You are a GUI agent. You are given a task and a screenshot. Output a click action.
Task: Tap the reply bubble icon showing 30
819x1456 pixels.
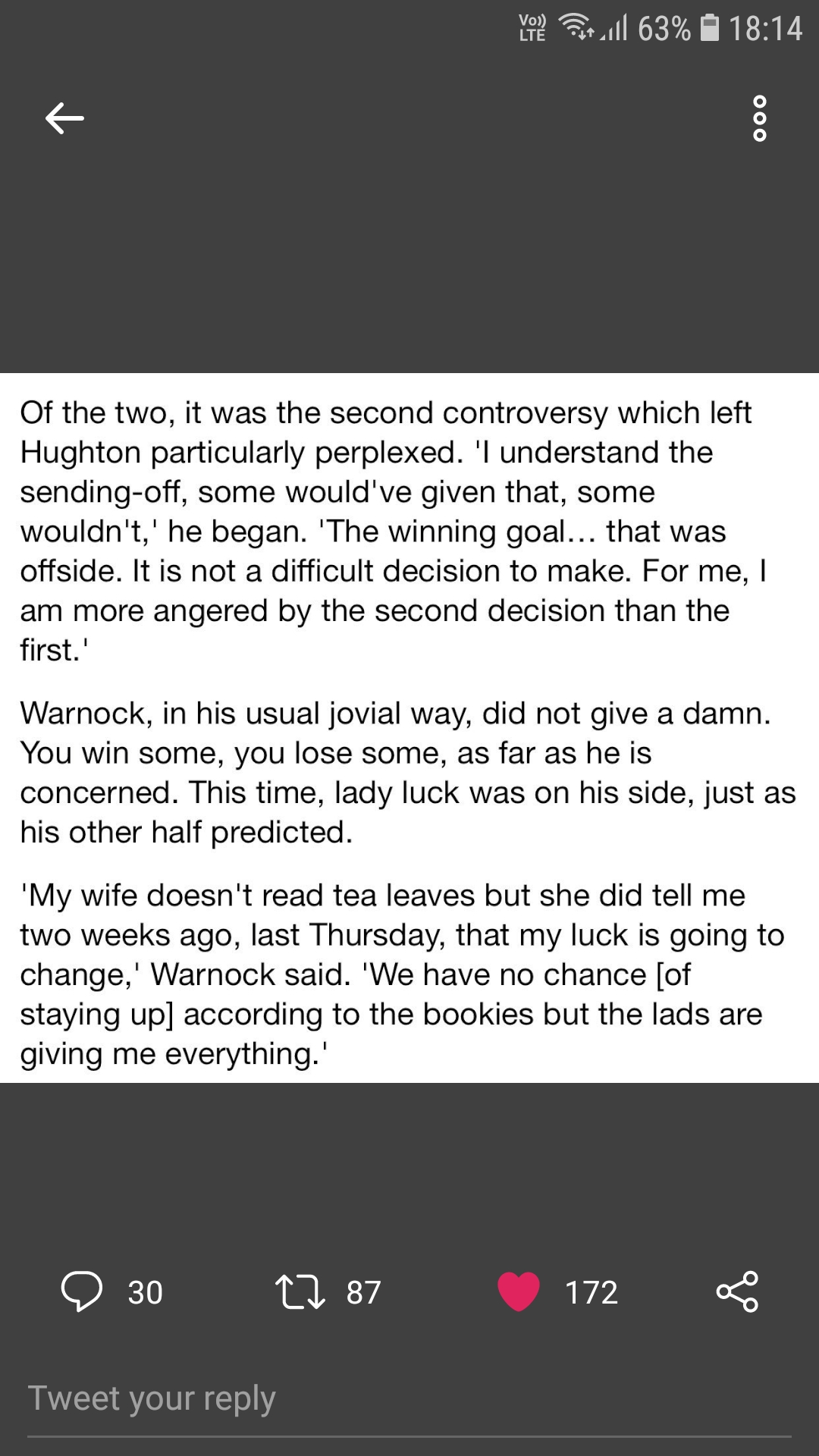[x=82, y=1291]
